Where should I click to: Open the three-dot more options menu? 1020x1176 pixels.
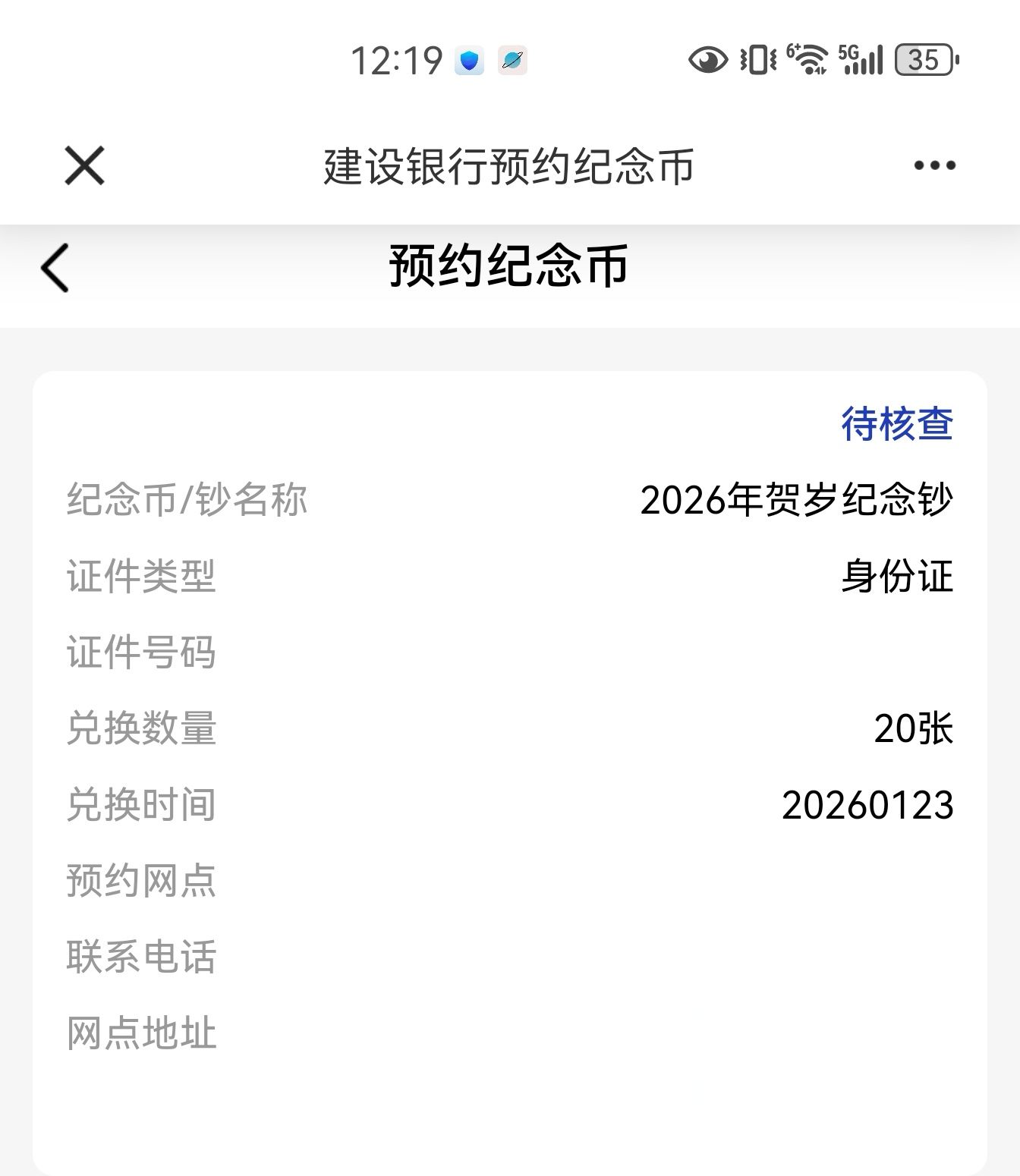(x=934, y=165)
